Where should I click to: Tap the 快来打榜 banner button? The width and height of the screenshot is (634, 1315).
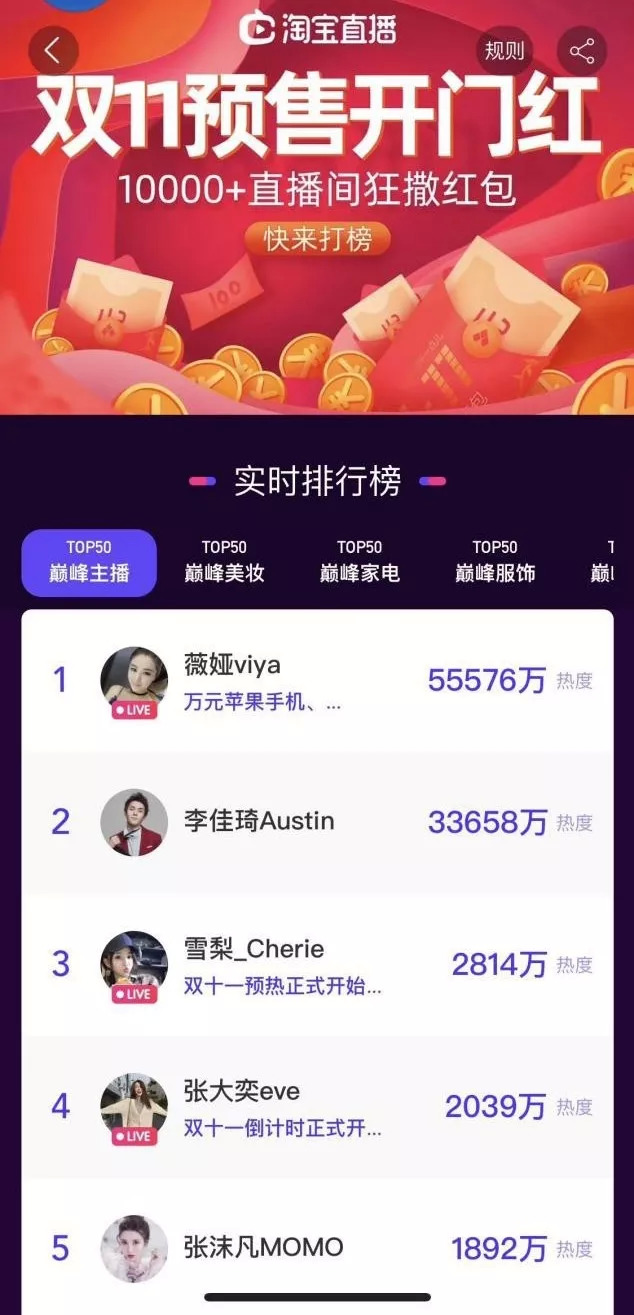tap(317, 240)
